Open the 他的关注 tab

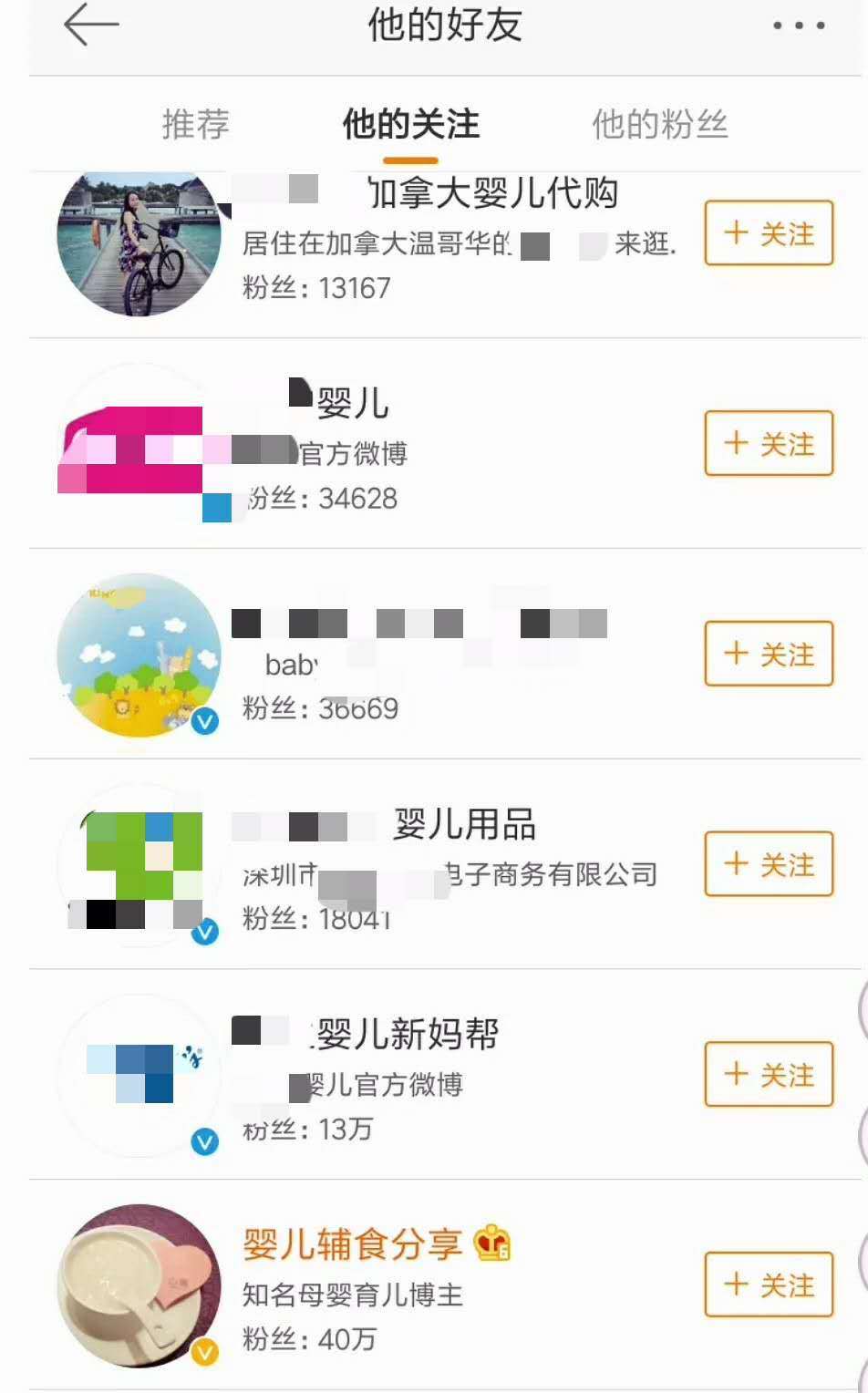(x=409, y=125)
